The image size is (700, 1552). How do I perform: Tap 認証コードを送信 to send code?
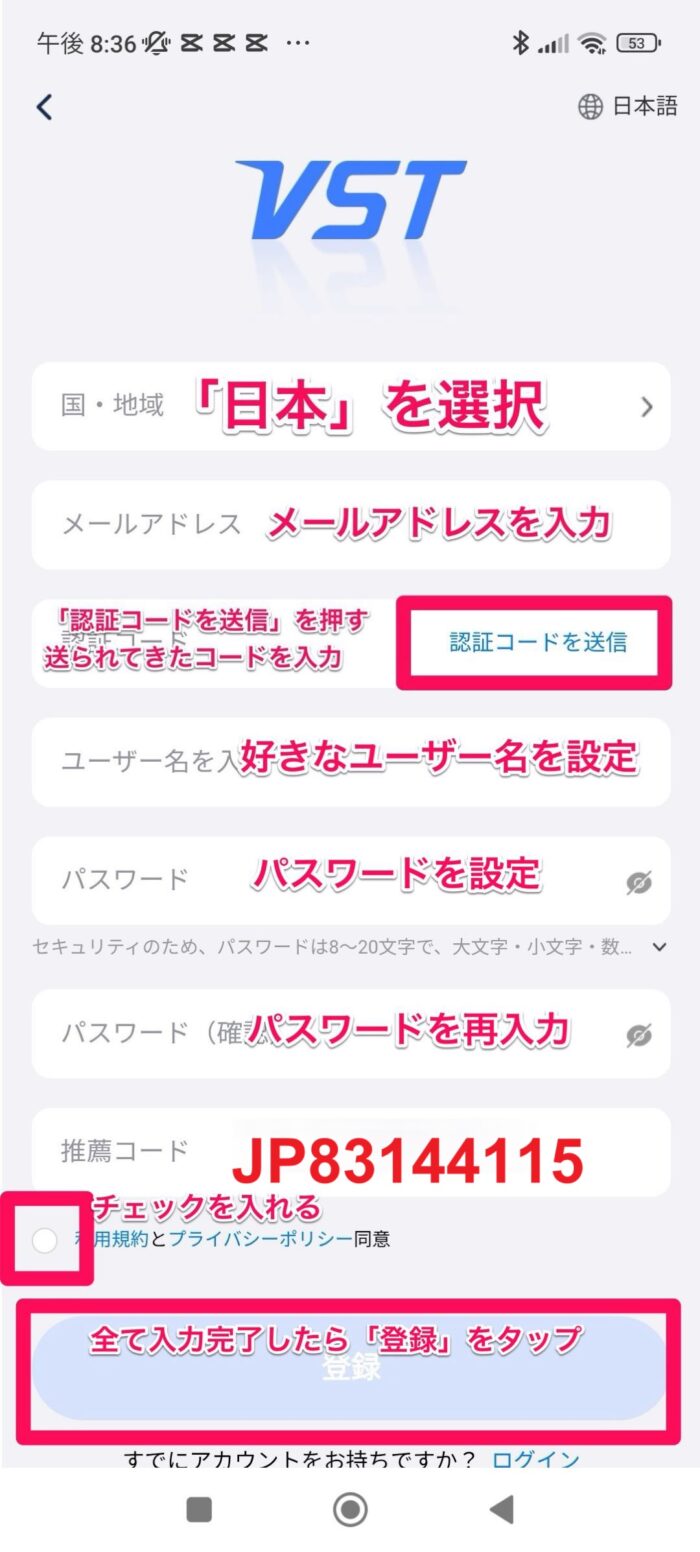537,642
